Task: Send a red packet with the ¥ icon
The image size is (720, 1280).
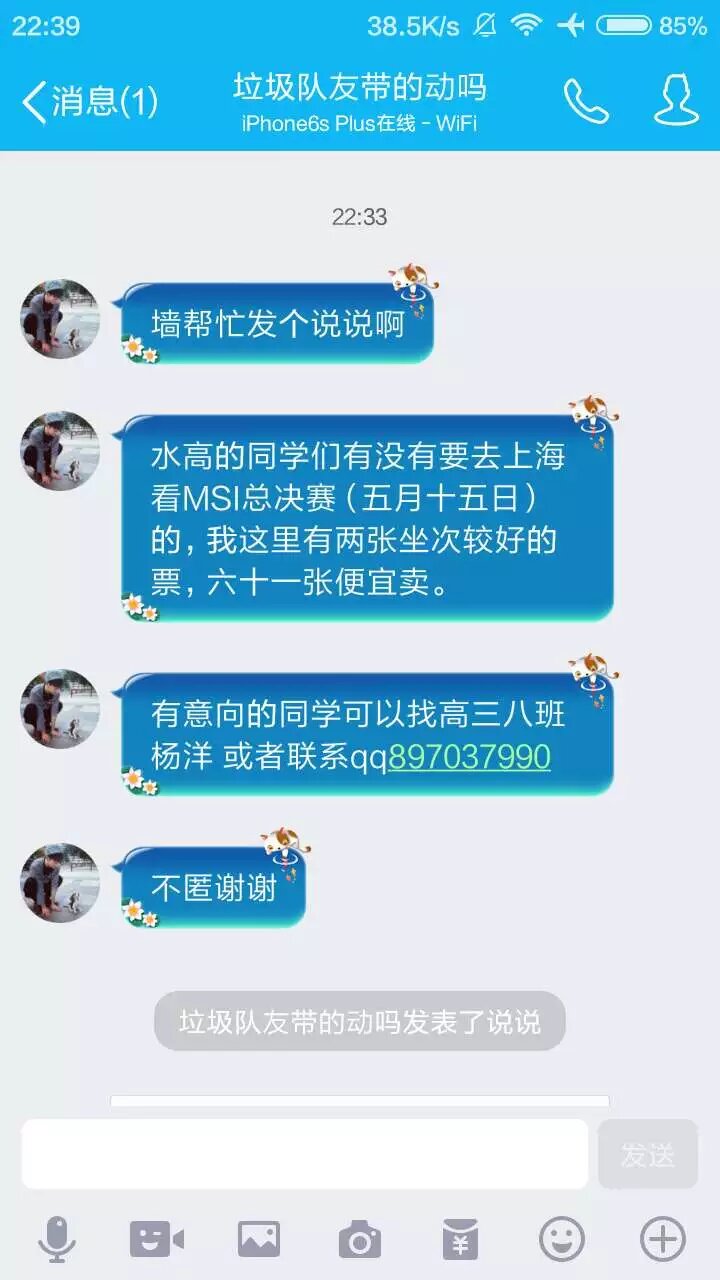Action: click(460, 1240)
